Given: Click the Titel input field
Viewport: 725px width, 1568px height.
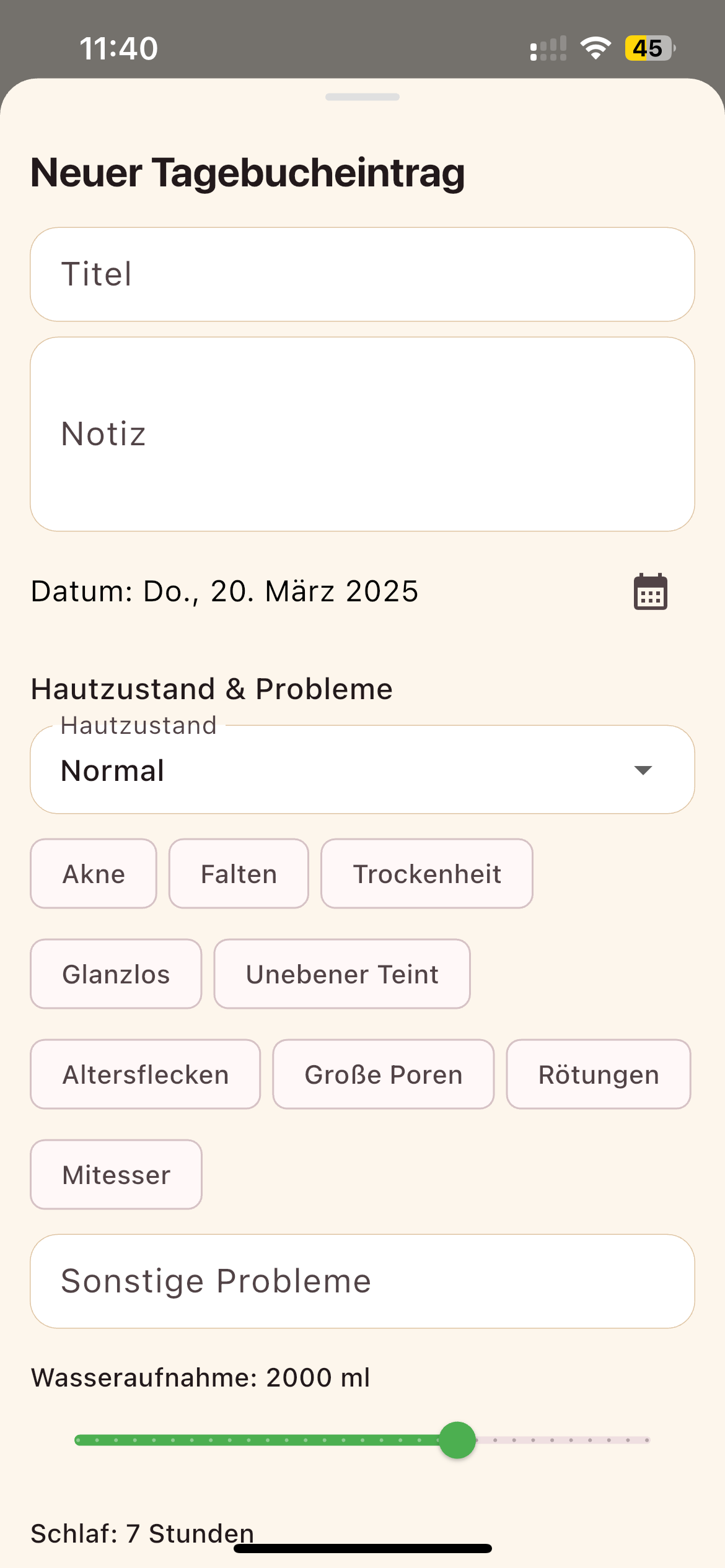Looking at the screenshot, I should [x=362, y=274].
